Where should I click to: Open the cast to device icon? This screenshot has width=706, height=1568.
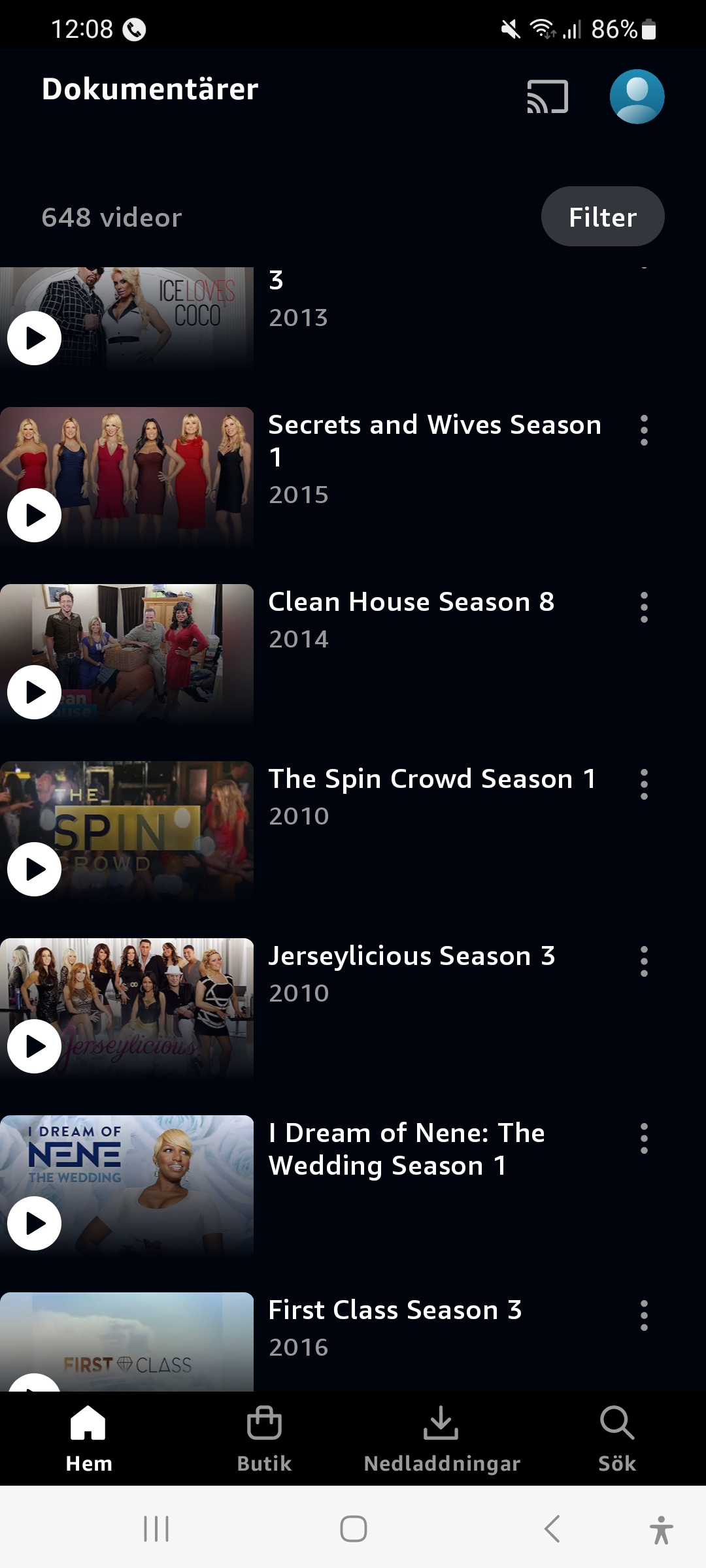[x=547, y=97]
